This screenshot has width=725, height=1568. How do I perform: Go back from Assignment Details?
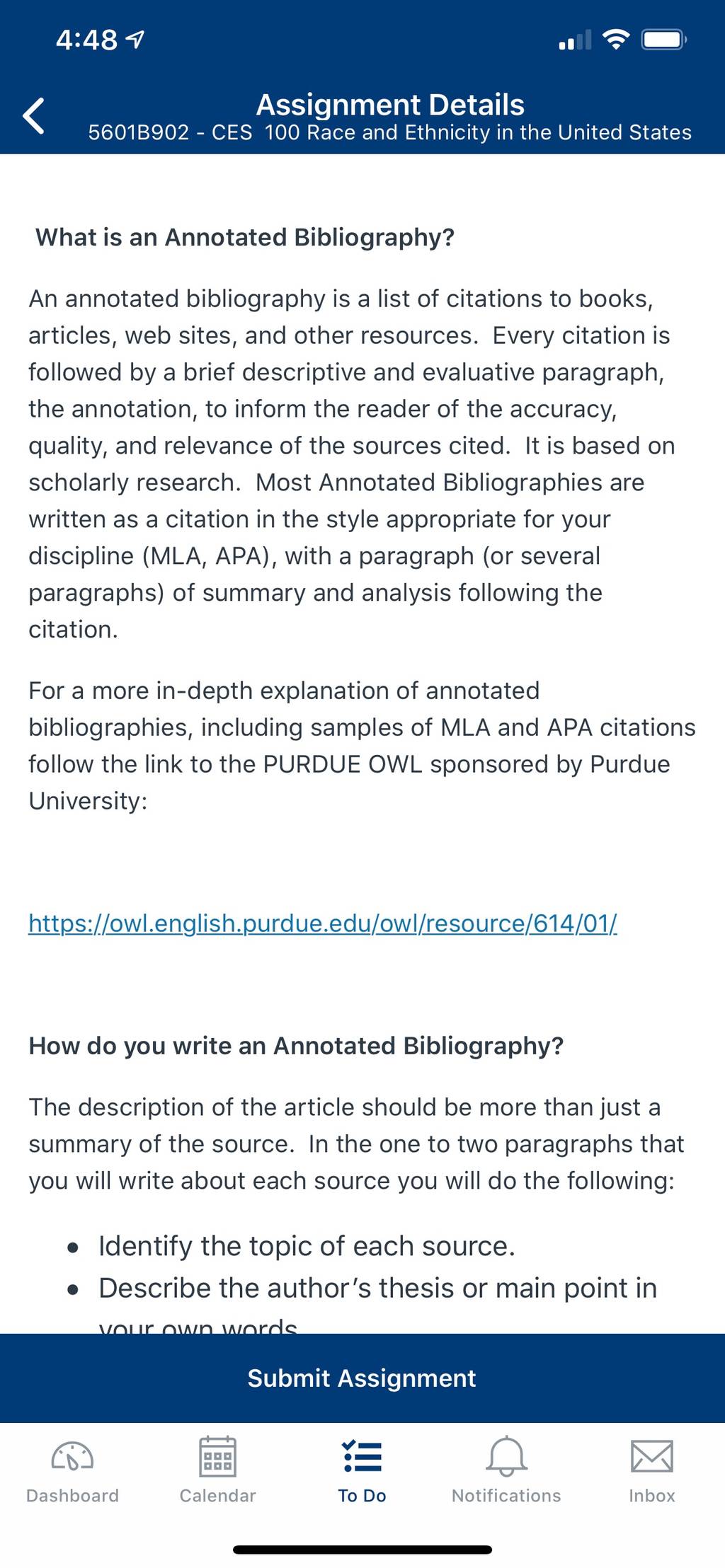click(34, 115)
